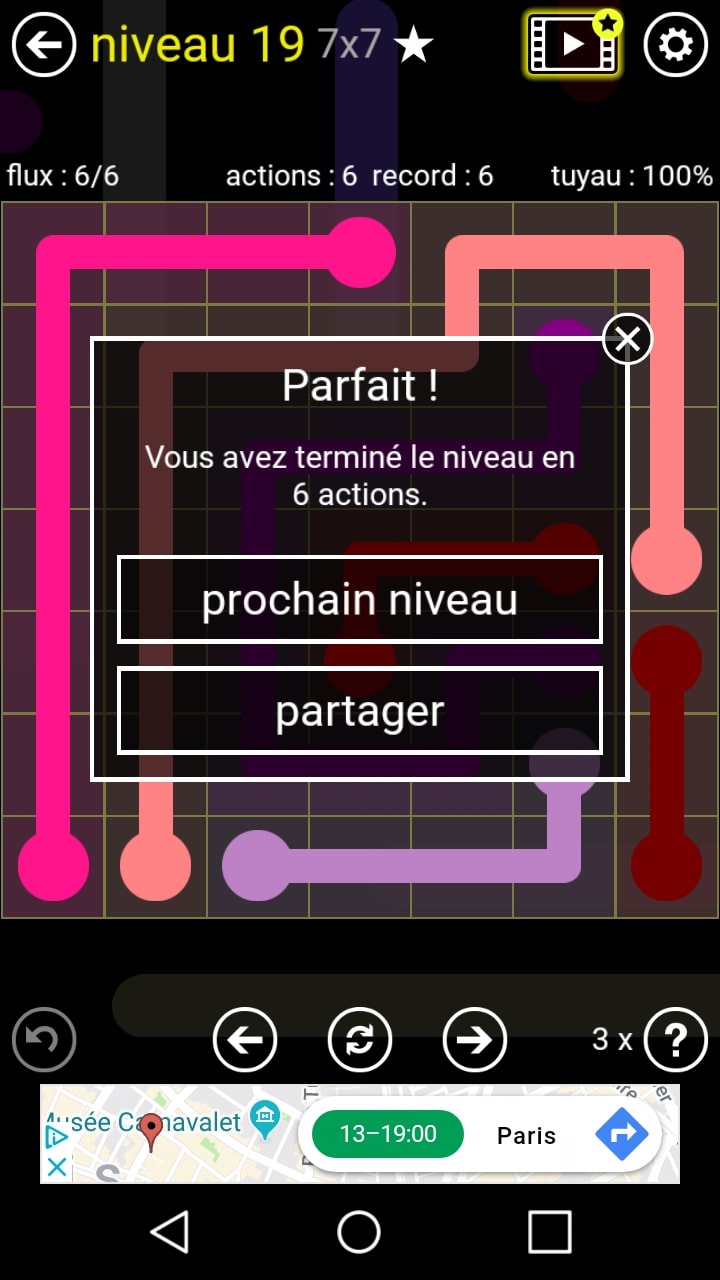Open directions in the Paris map ad
720x1280 pixels.
622,1134
